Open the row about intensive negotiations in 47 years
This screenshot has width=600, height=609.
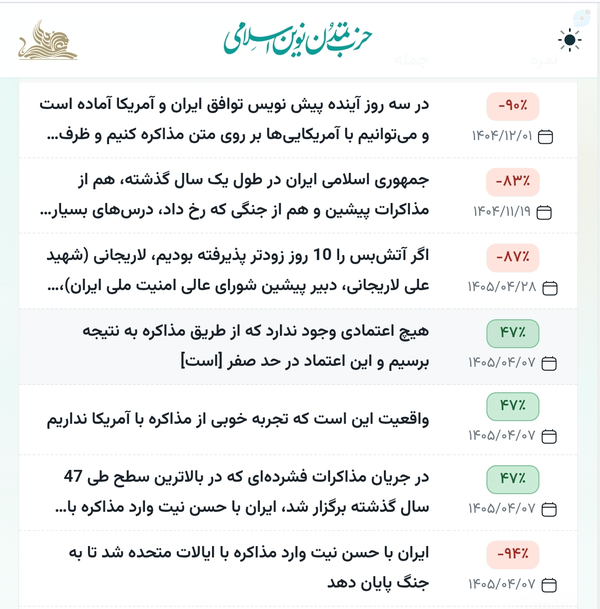tap(298, 492)
